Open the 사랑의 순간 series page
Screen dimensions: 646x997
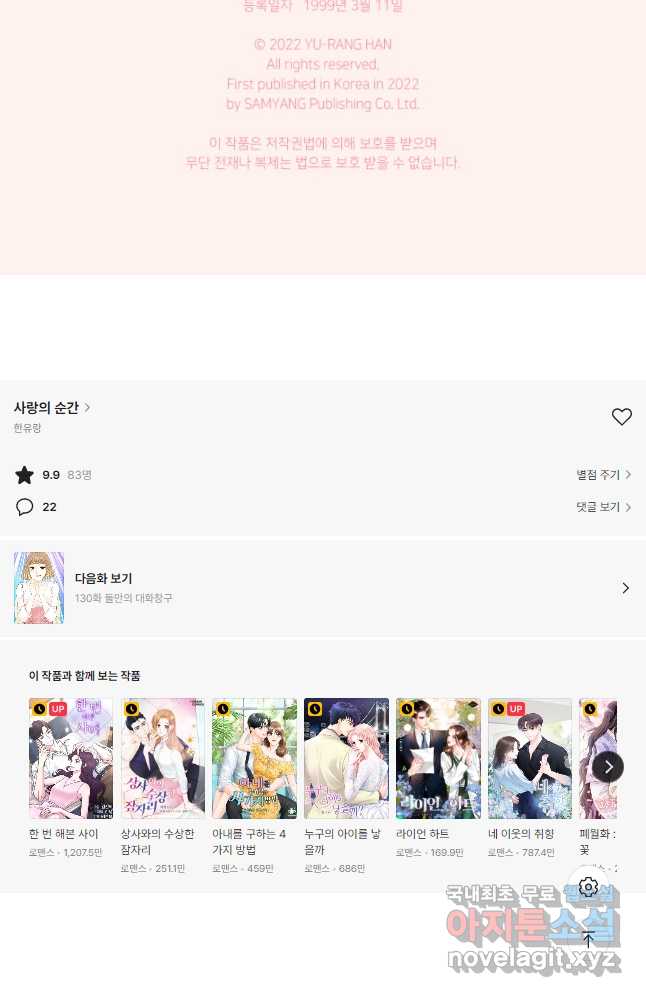(52, 407)
